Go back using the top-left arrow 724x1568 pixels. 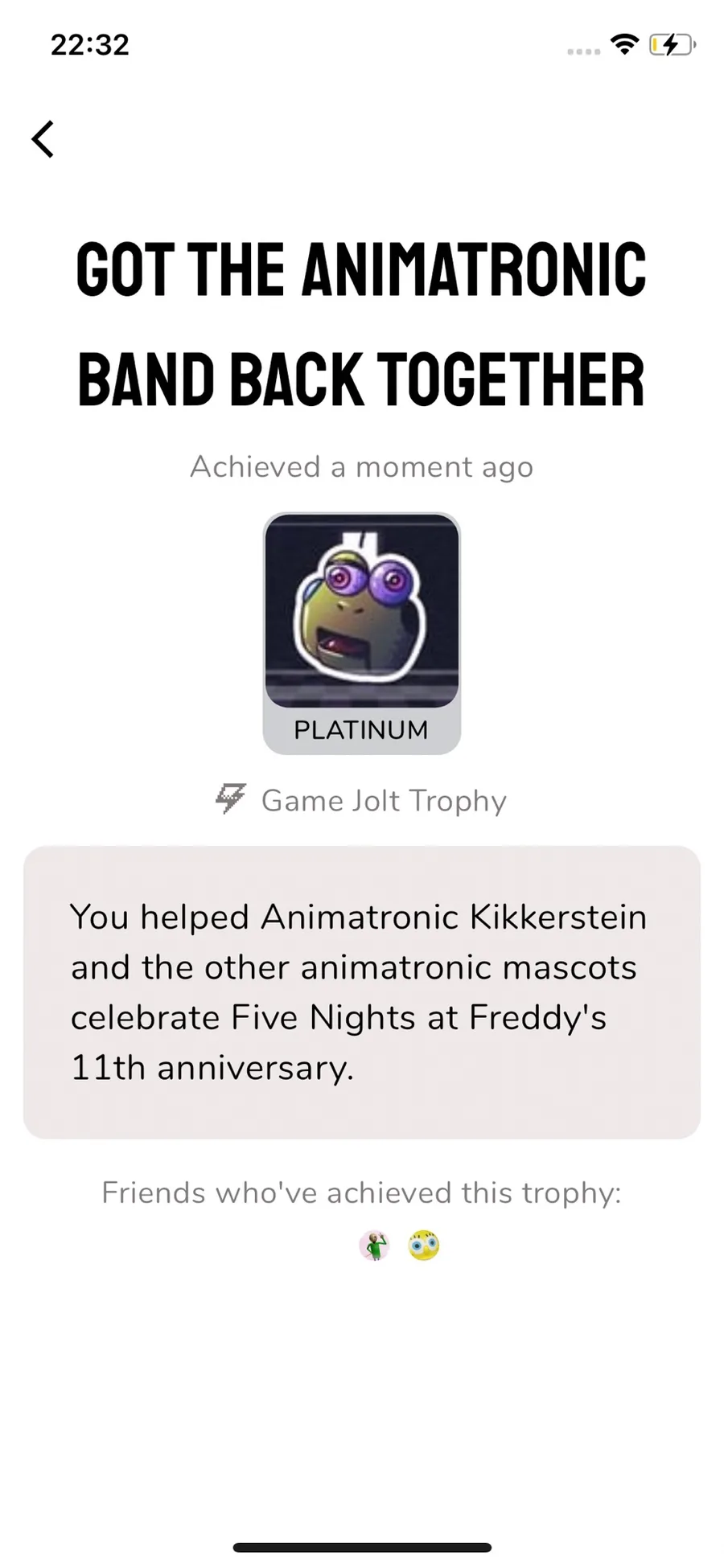(43, 139)
